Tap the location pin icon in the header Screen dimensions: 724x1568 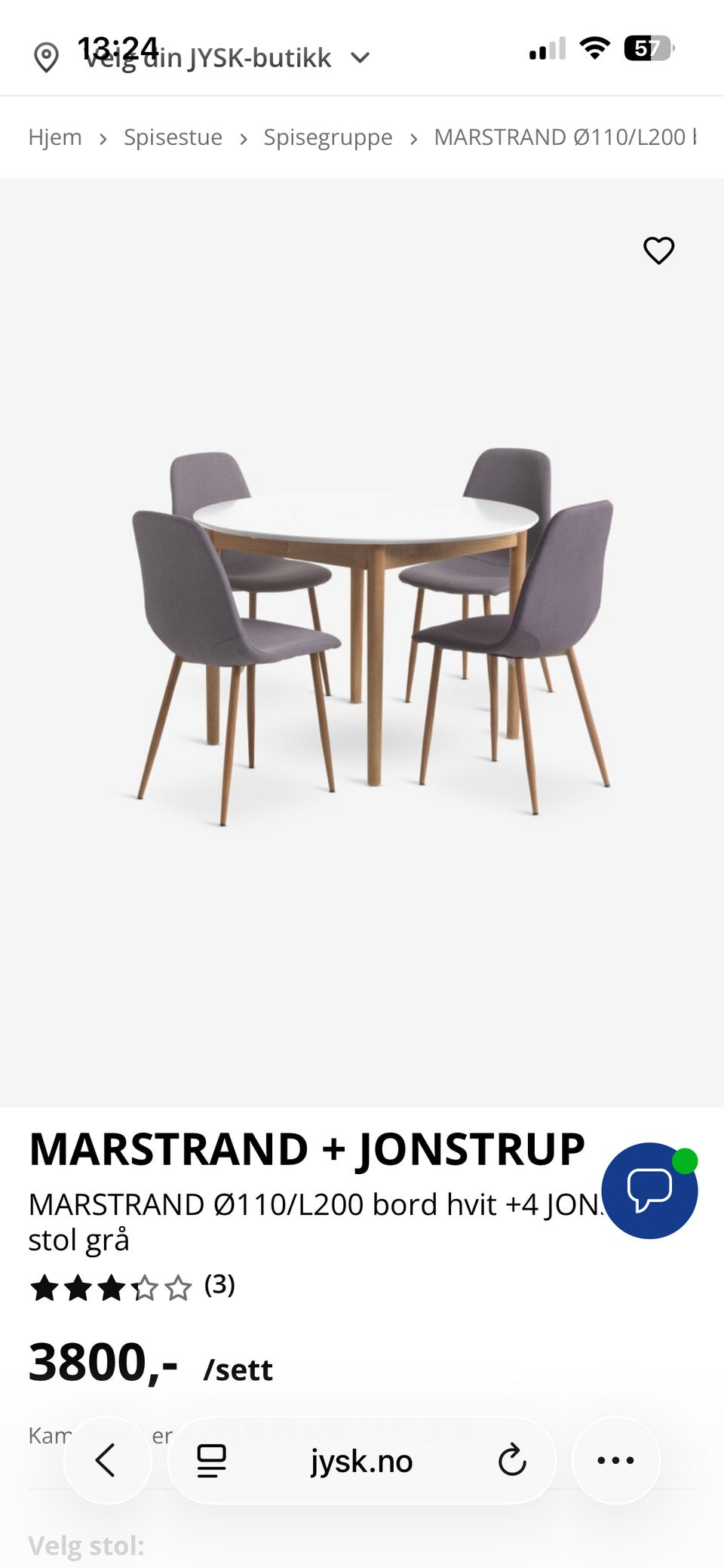tap(48, 56)
